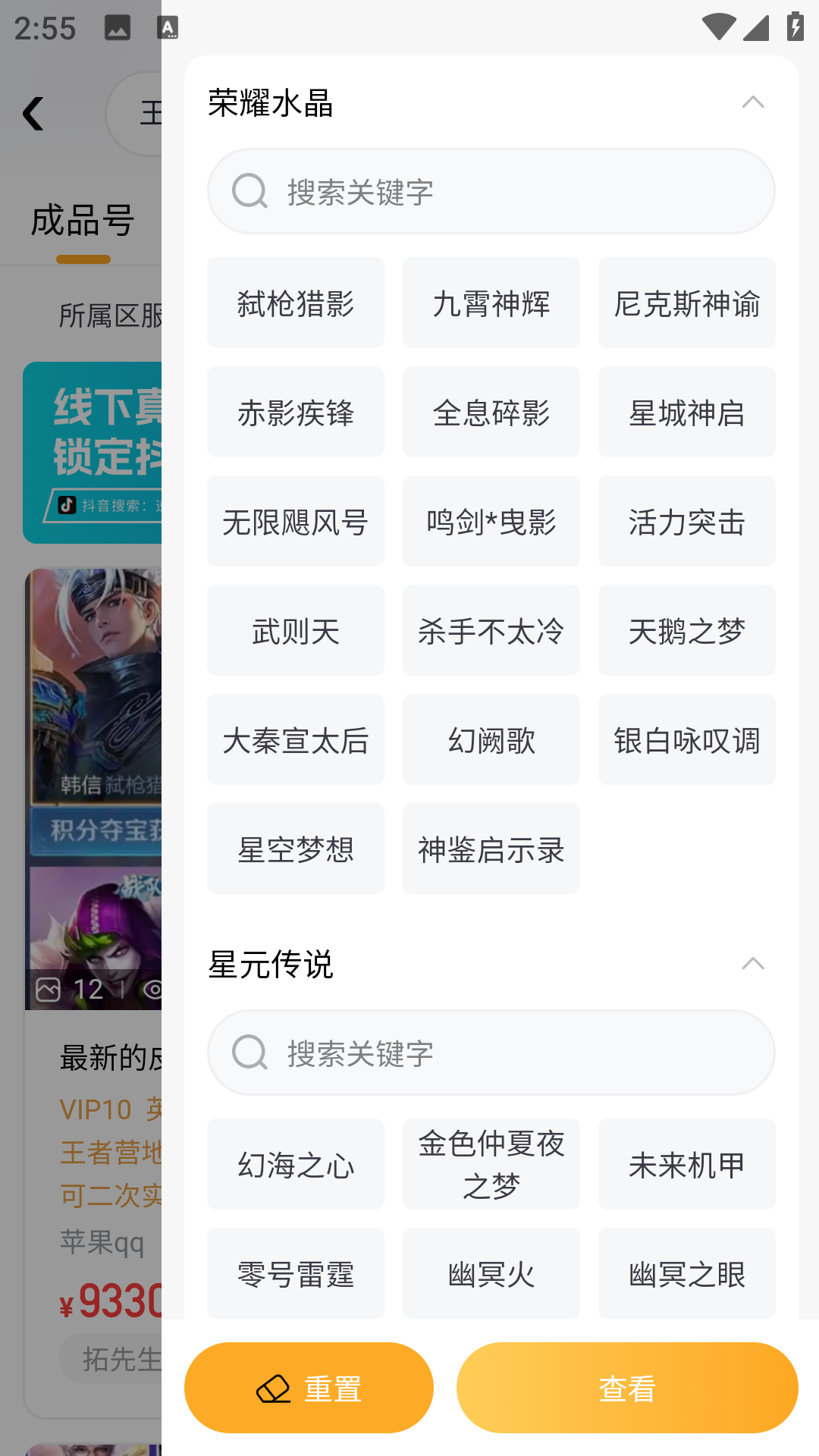Choose the 武则天 option
819x1456 pixels.
tap(296, 631)
